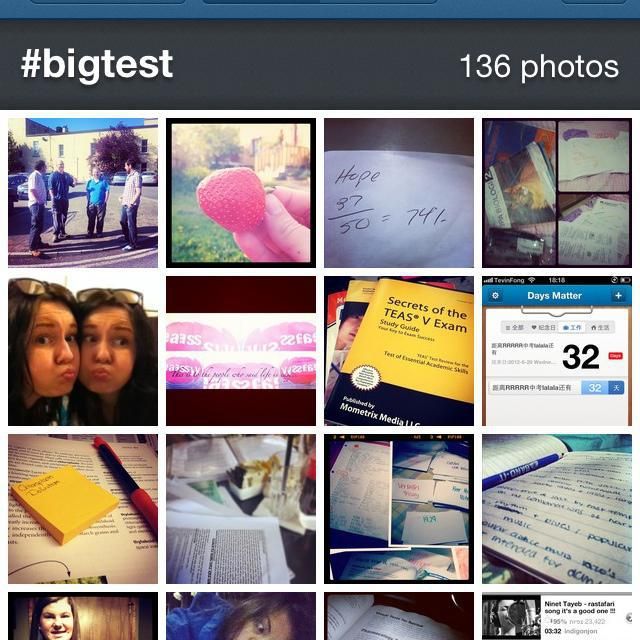Open the photo of flashcards spread out
640x640 pixels.
[399, 508]
